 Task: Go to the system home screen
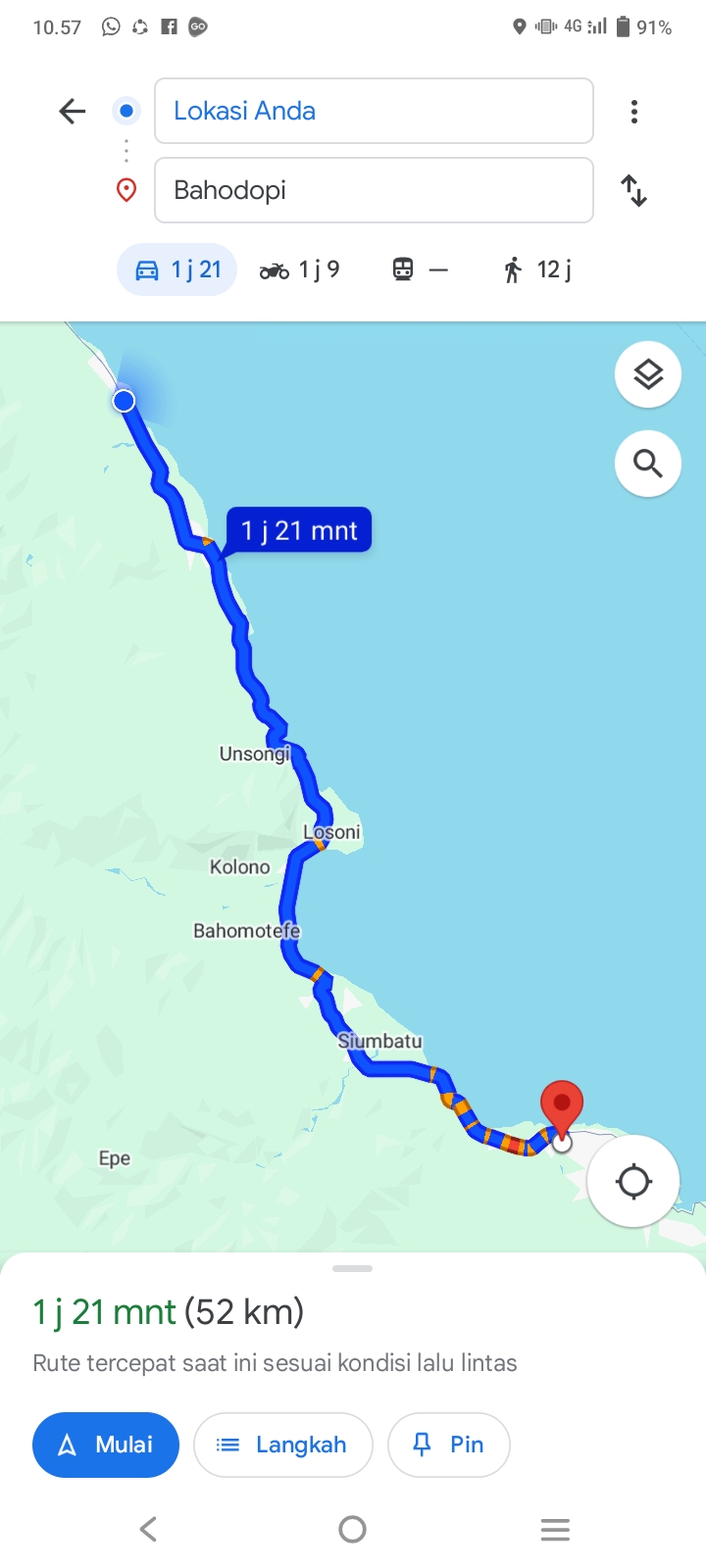click(x=352, y=1529)
